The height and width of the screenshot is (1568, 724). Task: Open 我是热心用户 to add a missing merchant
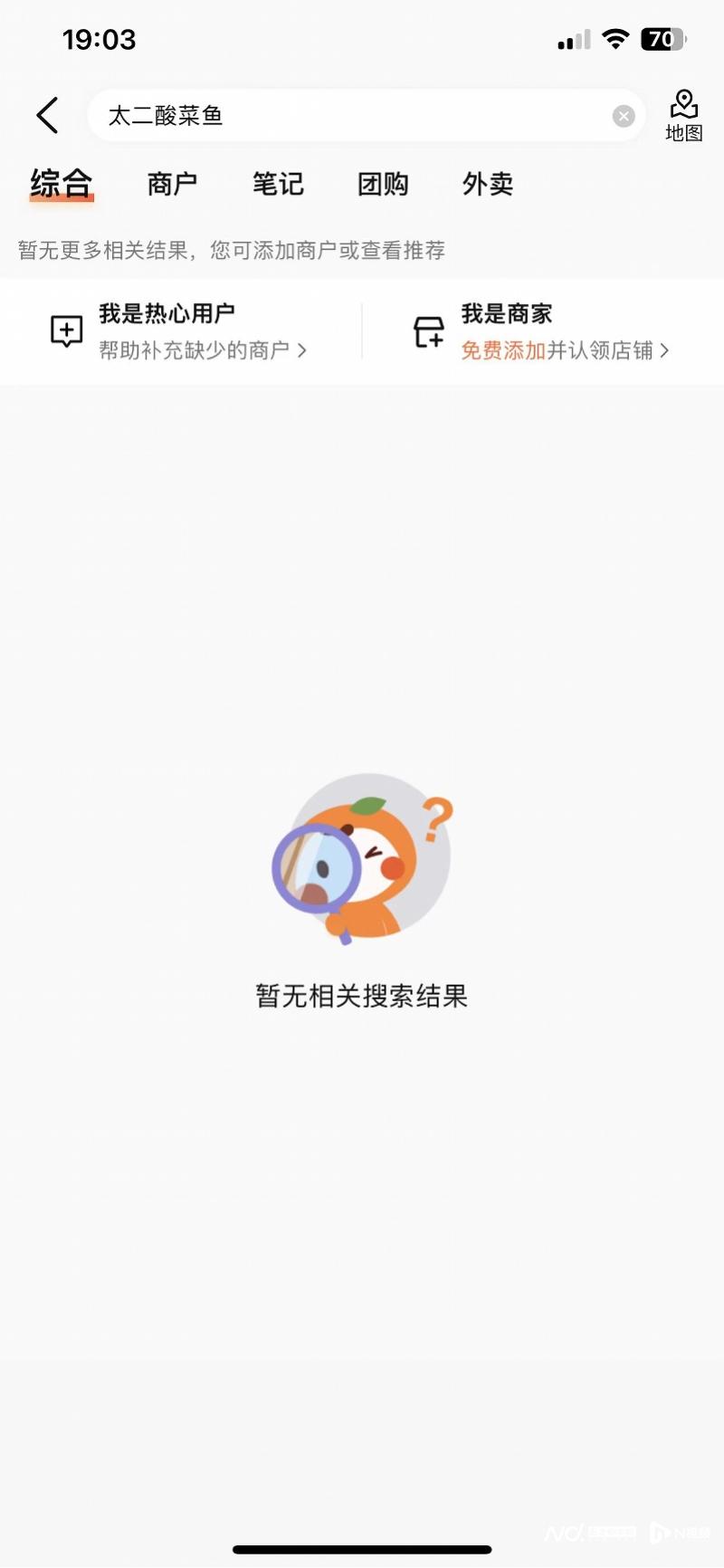(181, 331)
